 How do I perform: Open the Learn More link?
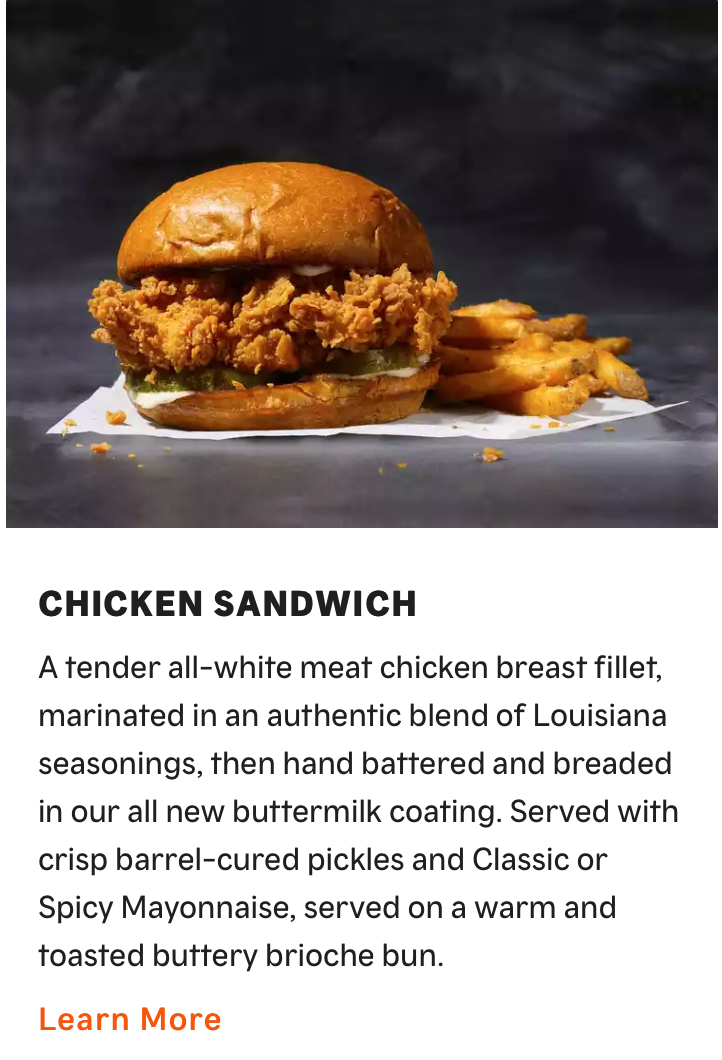pos(130,1019)
